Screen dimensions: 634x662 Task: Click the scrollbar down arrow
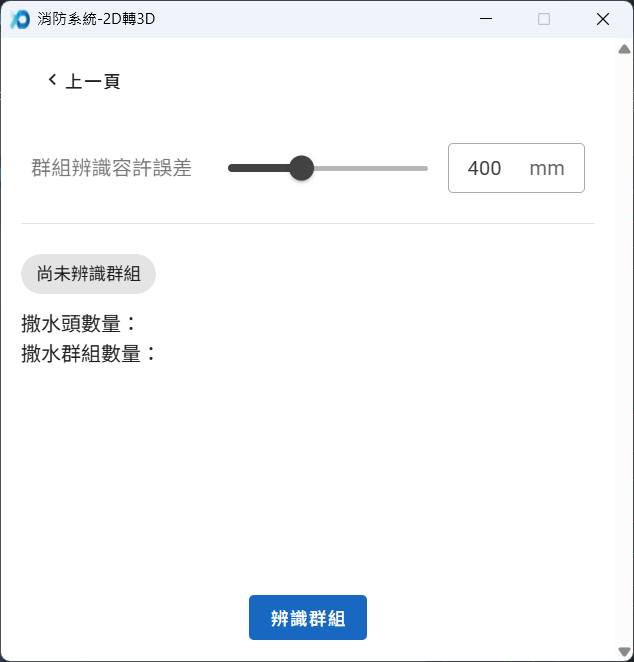pos(625,652)
